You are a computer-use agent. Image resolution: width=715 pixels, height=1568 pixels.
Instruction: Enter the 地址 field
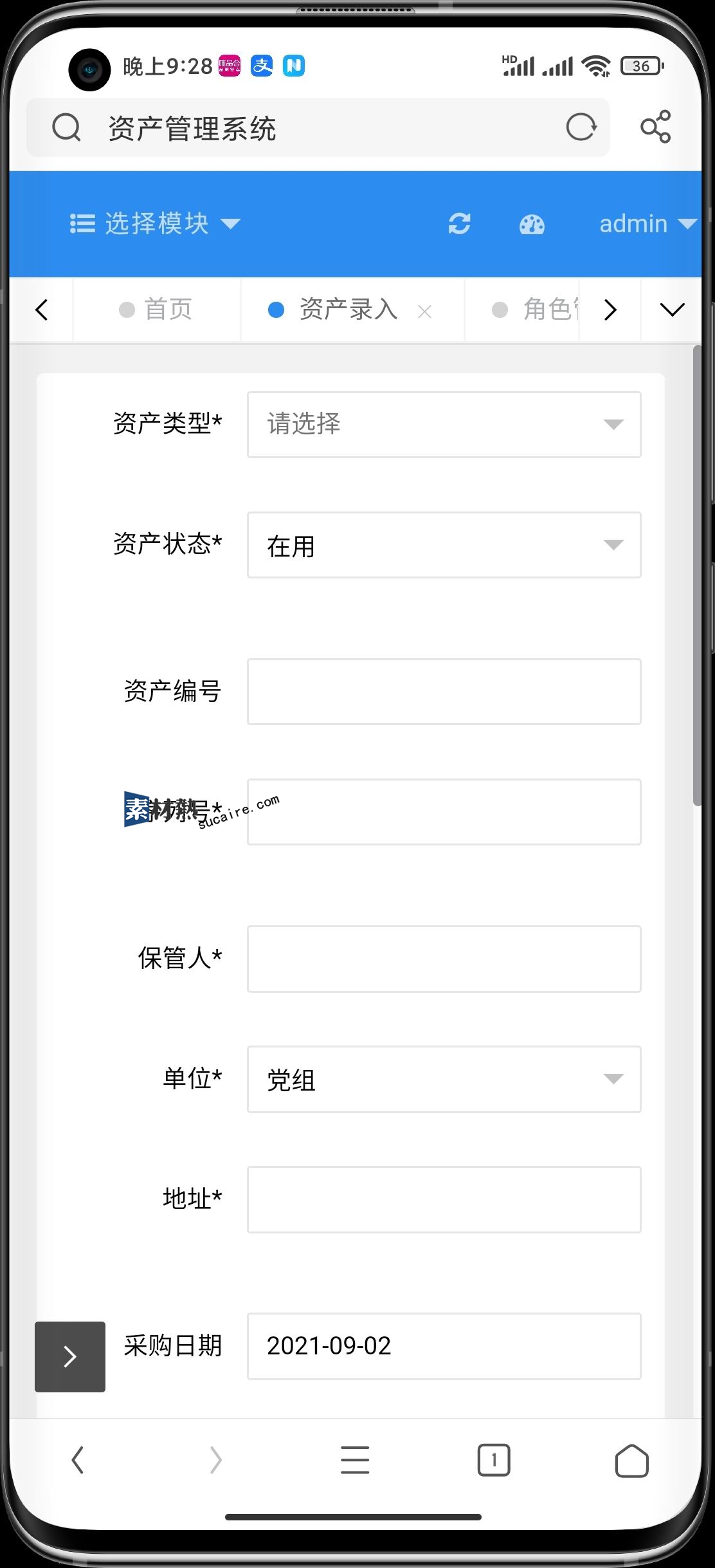click(x=444, y=1199)
